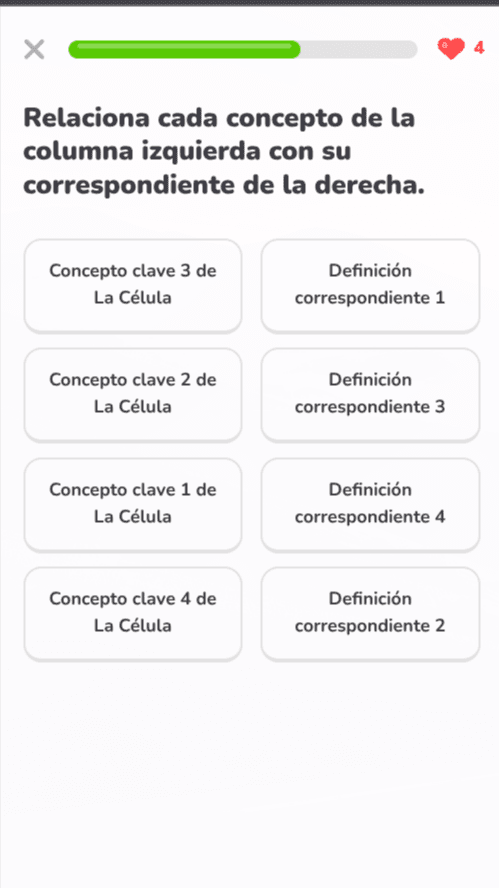Pick Concepto clave 4 de La Célula

[133, 613]
